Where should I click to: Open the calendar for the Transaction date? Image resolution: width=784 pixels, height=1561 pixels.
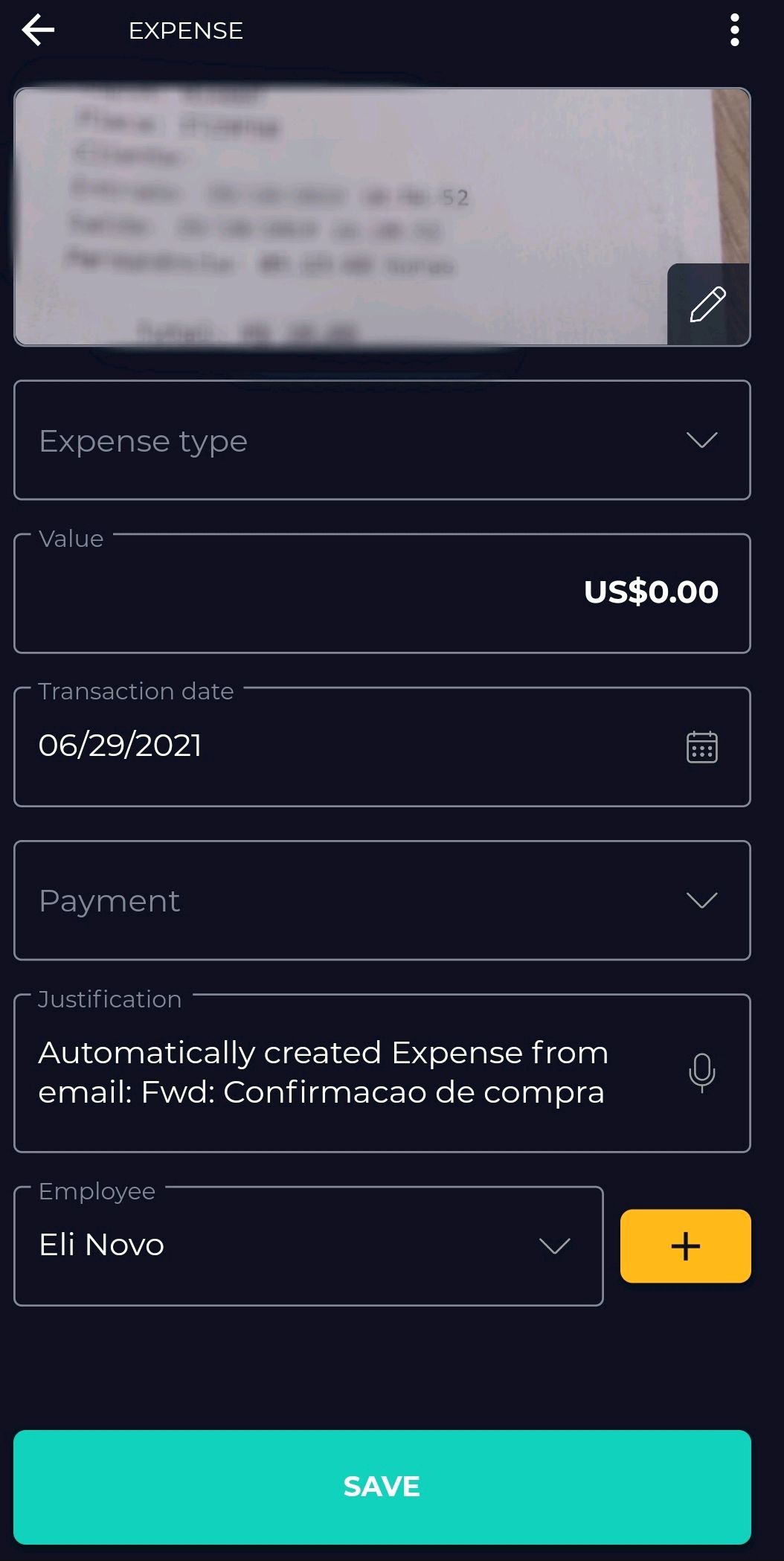tap(701, 747)
